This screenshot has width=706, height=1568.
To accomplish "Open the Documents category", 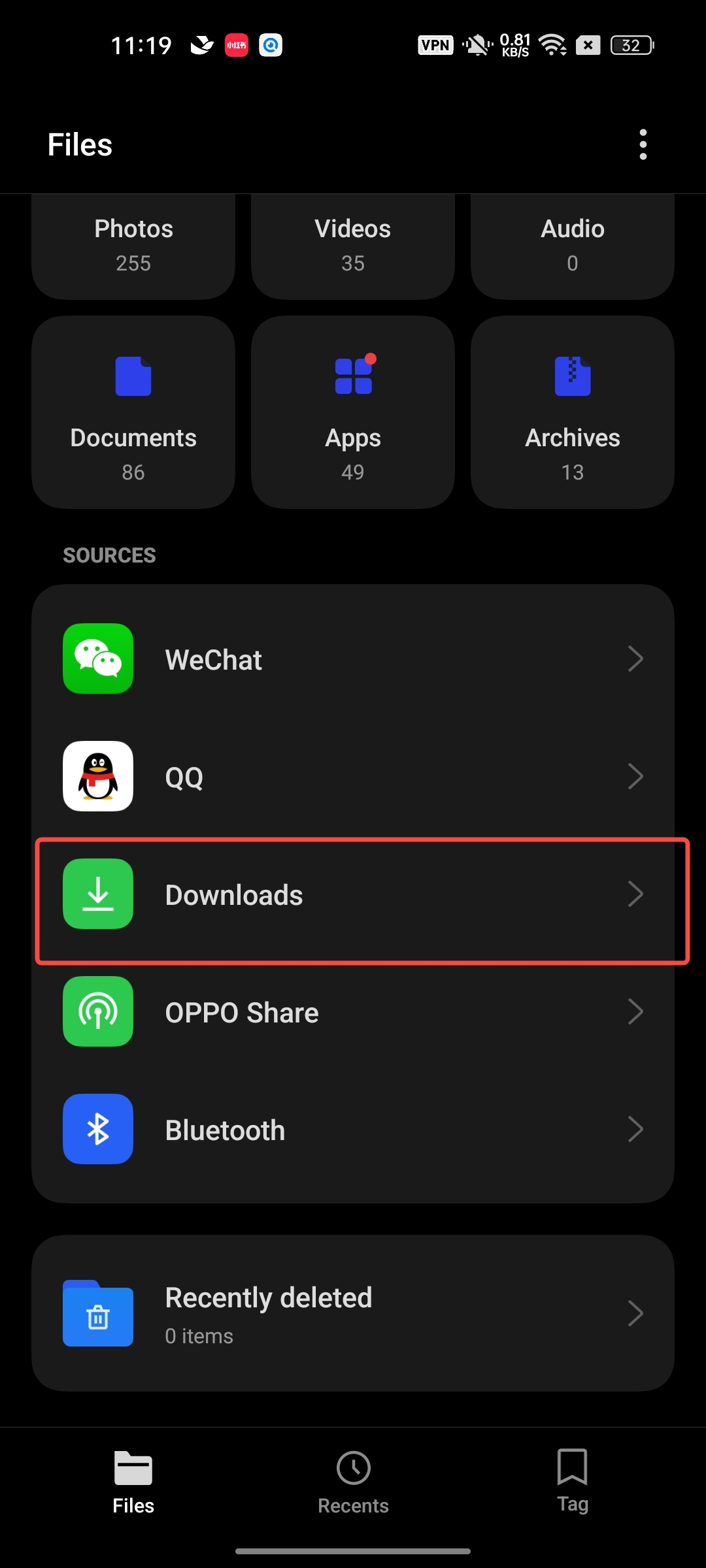I will (x=133, y=413).
